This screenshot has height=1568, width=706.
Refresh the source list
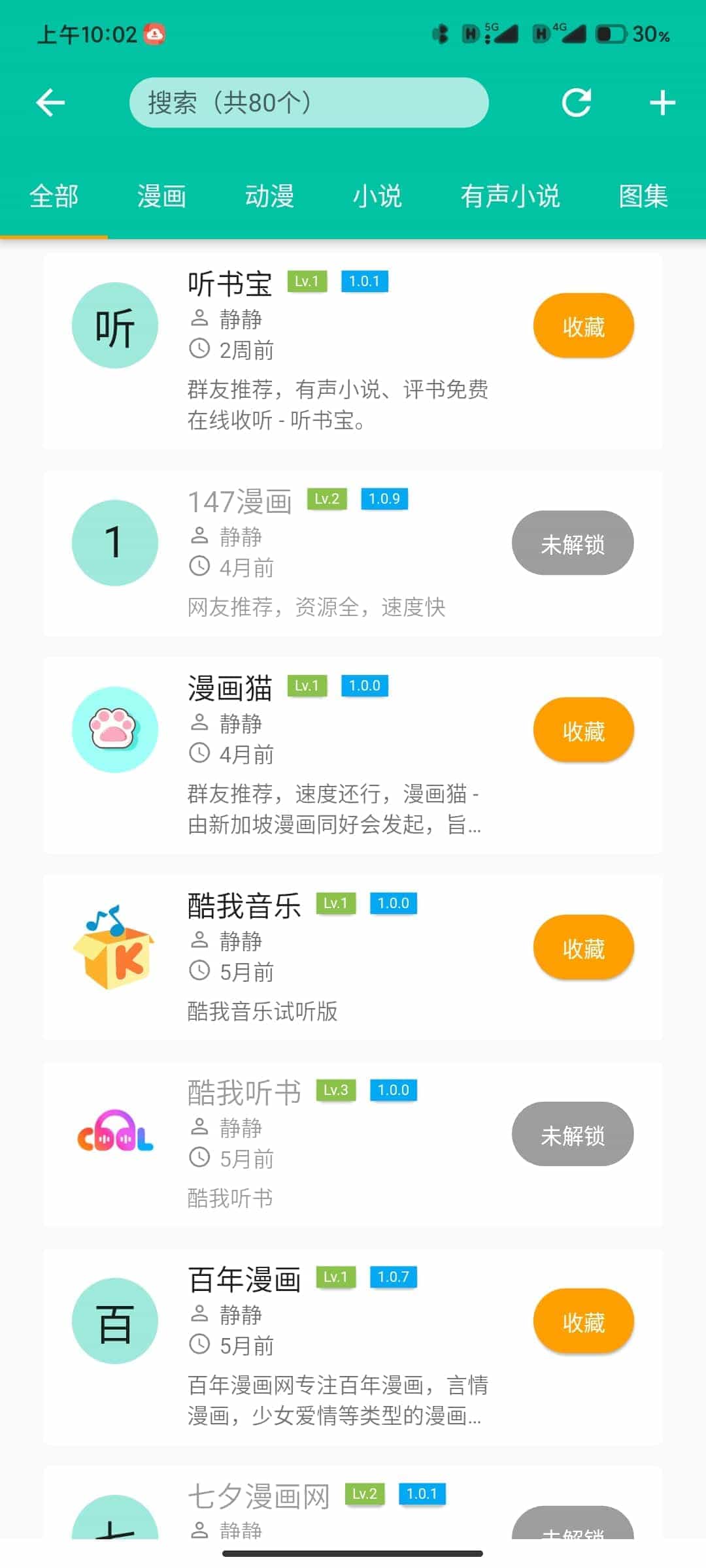(576, 103)
